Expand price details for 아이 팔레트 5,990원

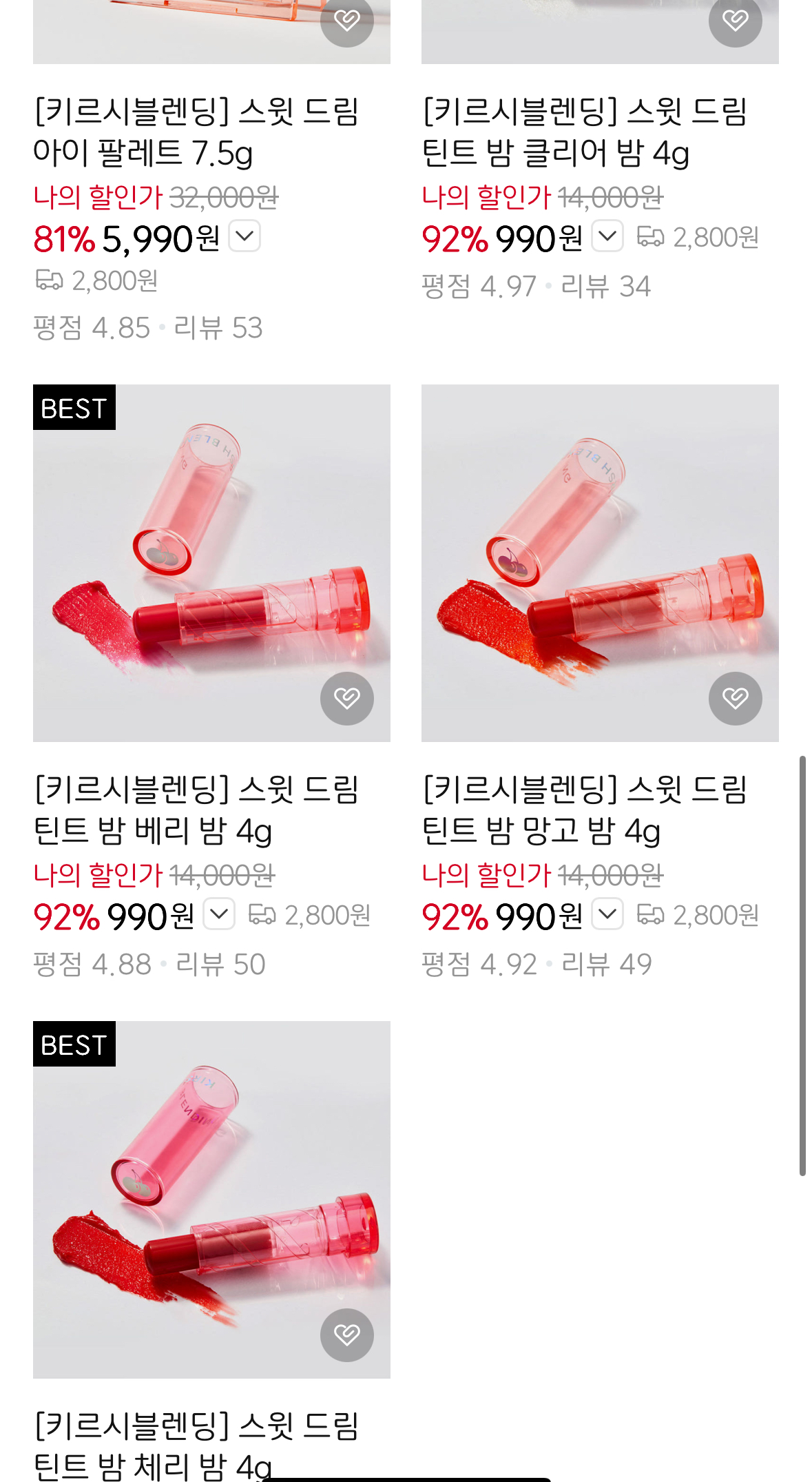pyautogui.click(x=244, y=236)
